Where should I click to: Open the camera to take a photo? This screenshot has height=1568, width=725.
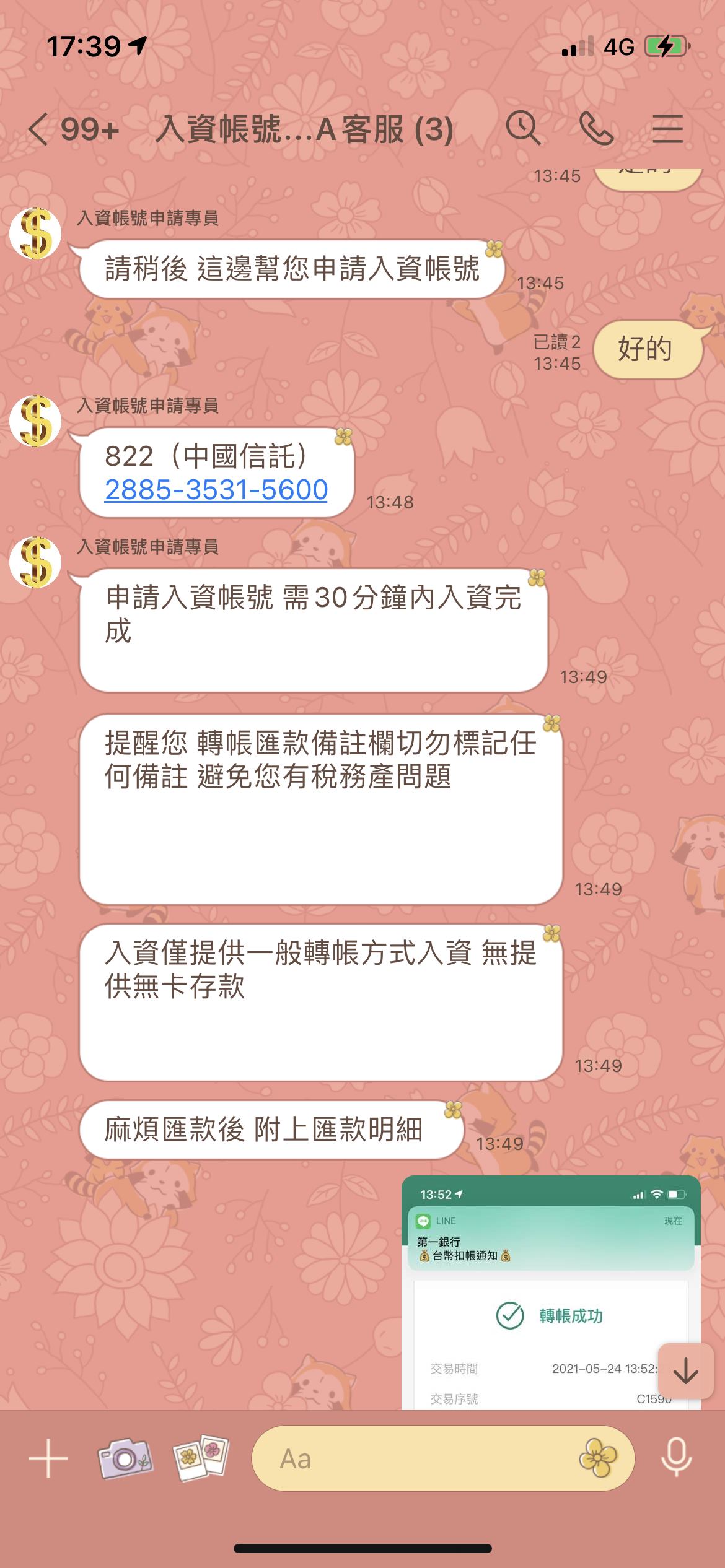[x=125, y=1458]
